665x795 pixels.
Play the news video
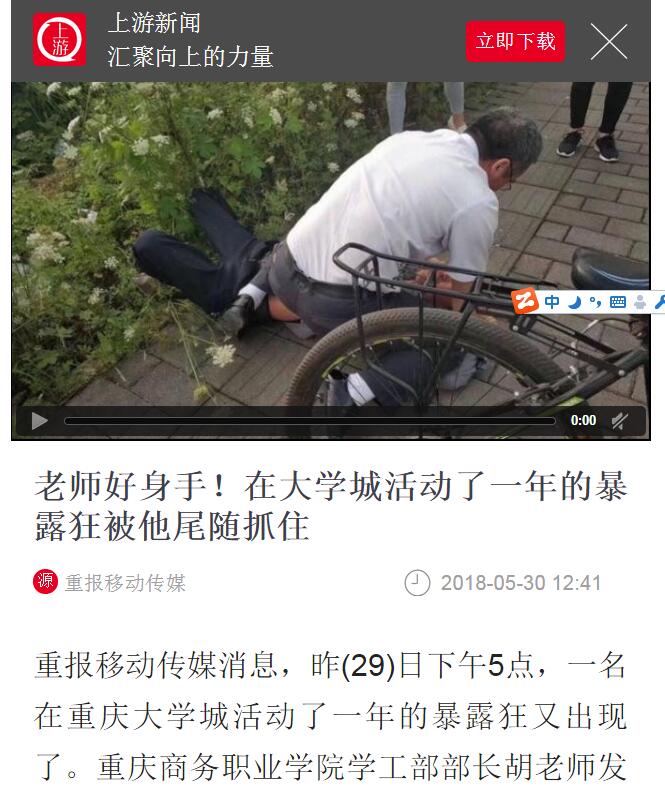39,421
